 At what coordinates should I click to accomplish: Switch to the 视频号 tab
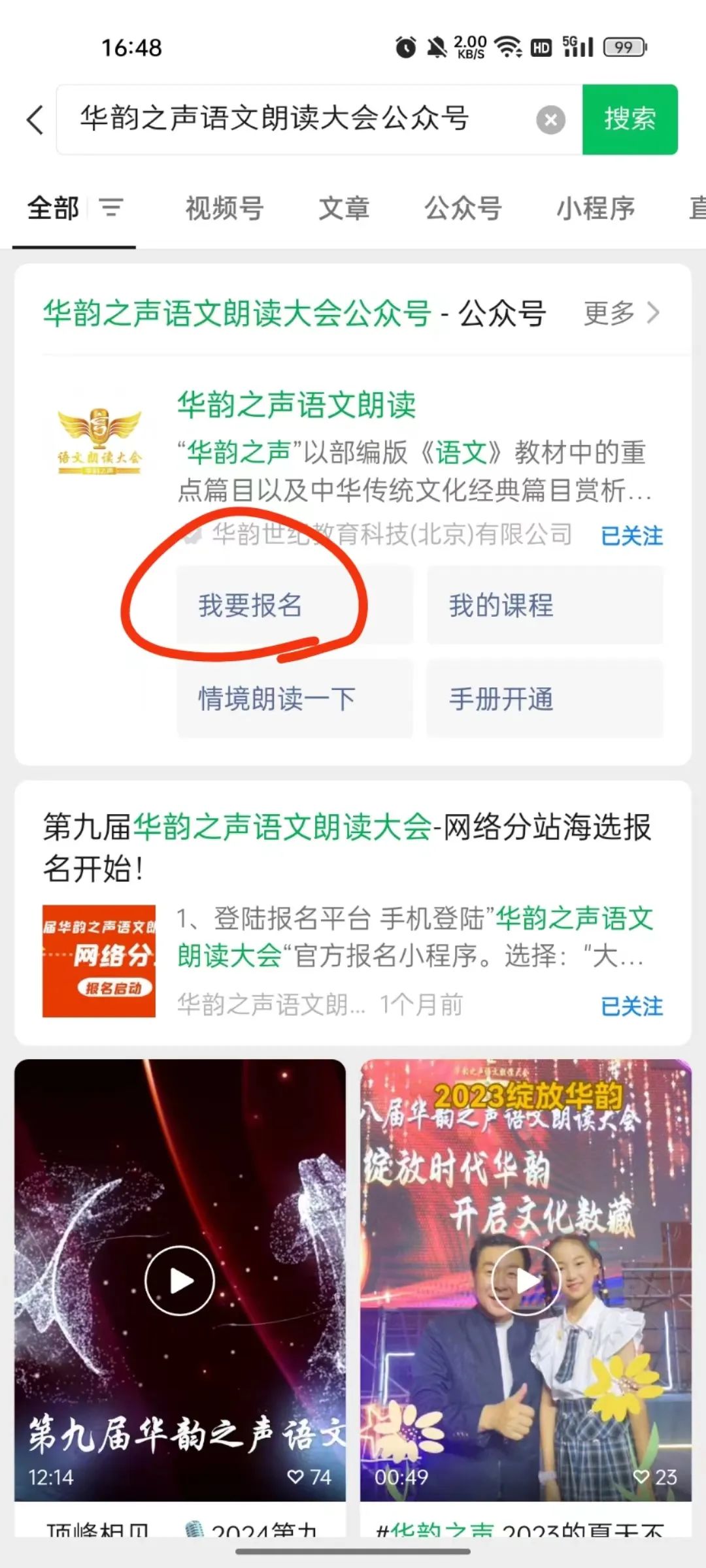click(224, 208)
